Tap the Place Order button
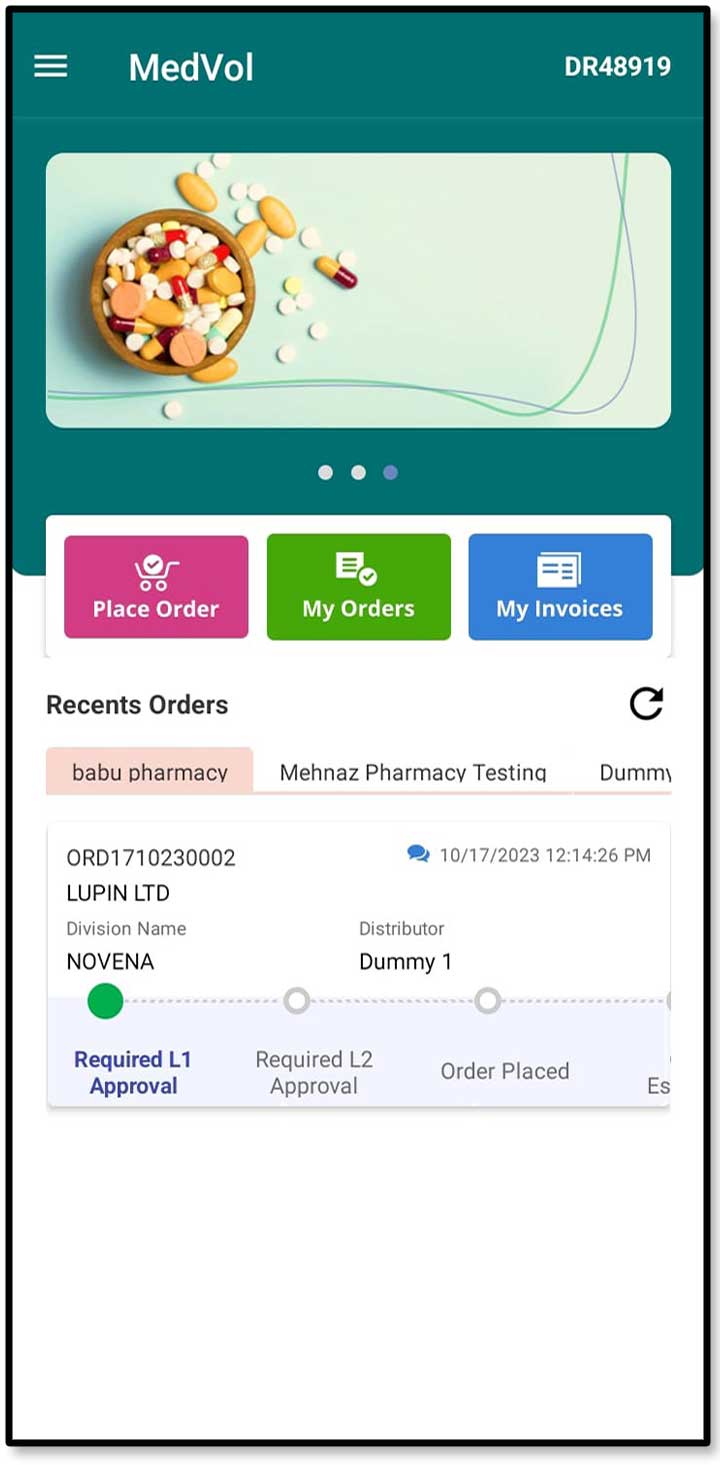 [156, 587]
